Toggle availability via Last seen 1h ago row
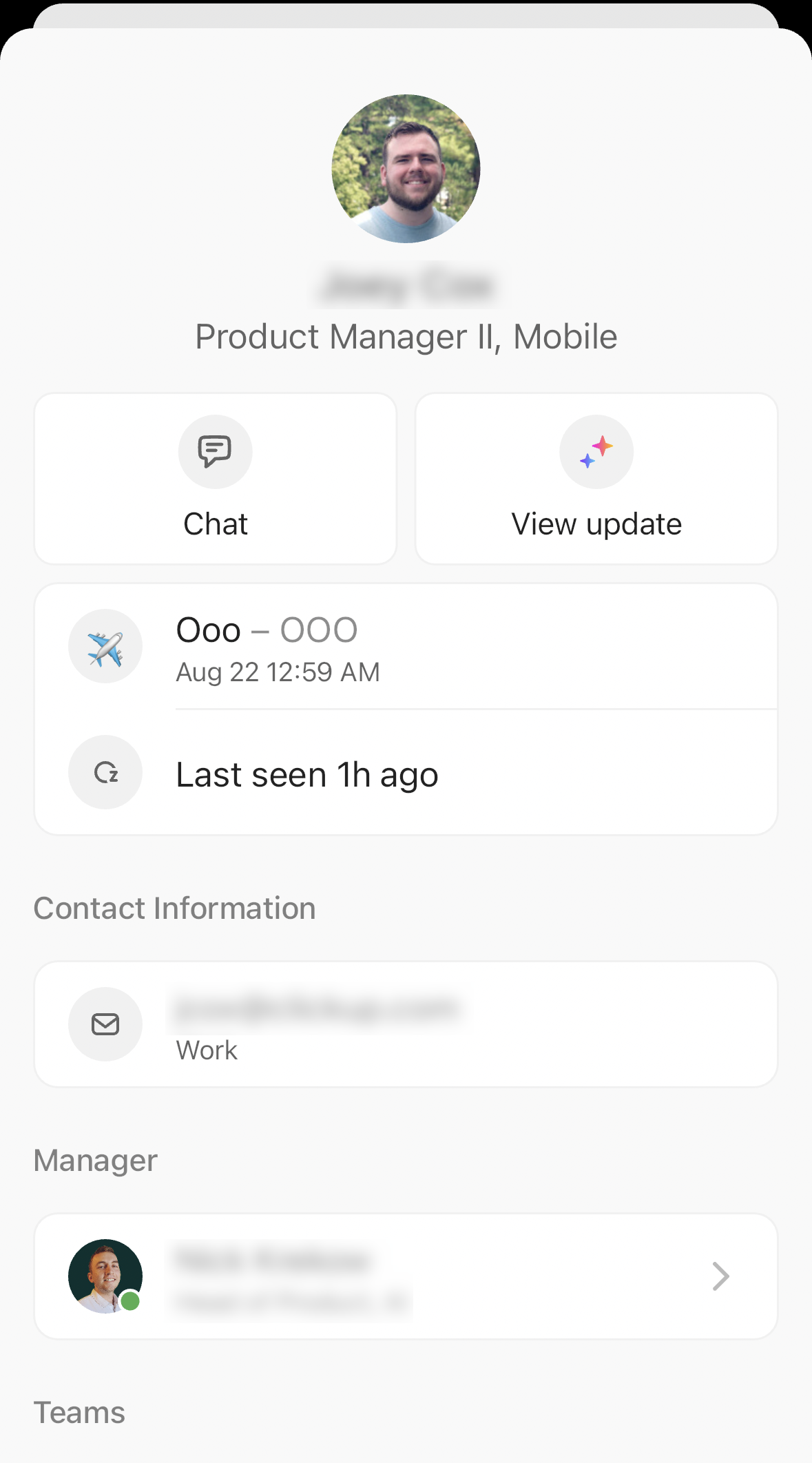 tap(406, 772)
